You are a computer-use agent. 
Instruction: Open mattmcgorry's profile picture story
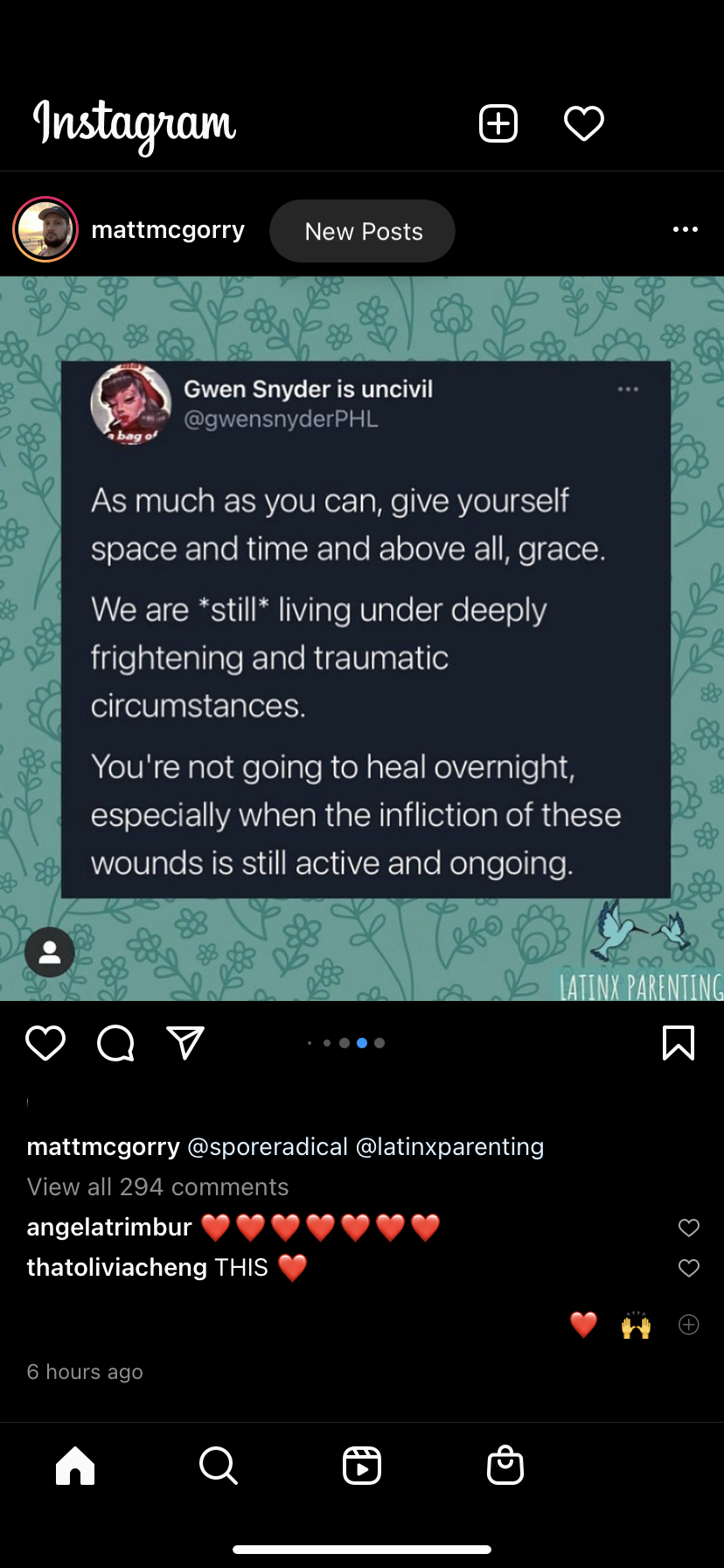click(45, 230)
